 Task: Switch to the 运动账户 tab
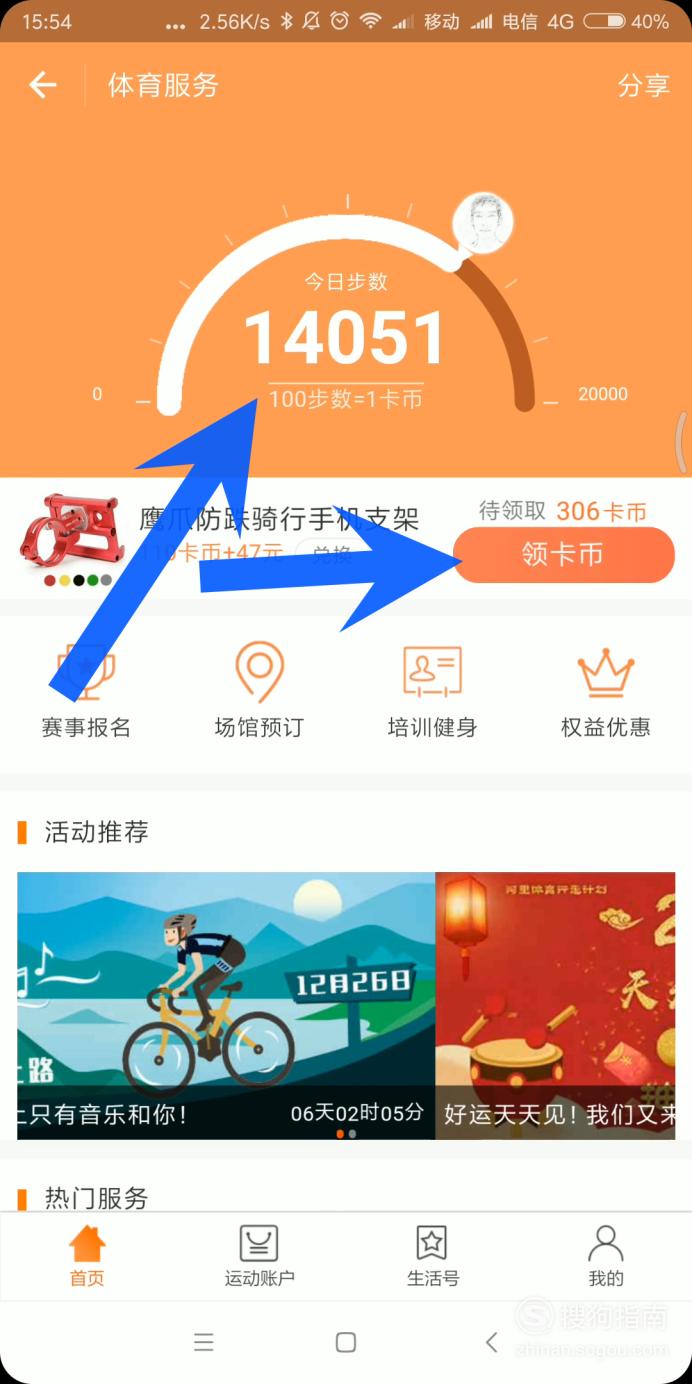(259, 1256)
